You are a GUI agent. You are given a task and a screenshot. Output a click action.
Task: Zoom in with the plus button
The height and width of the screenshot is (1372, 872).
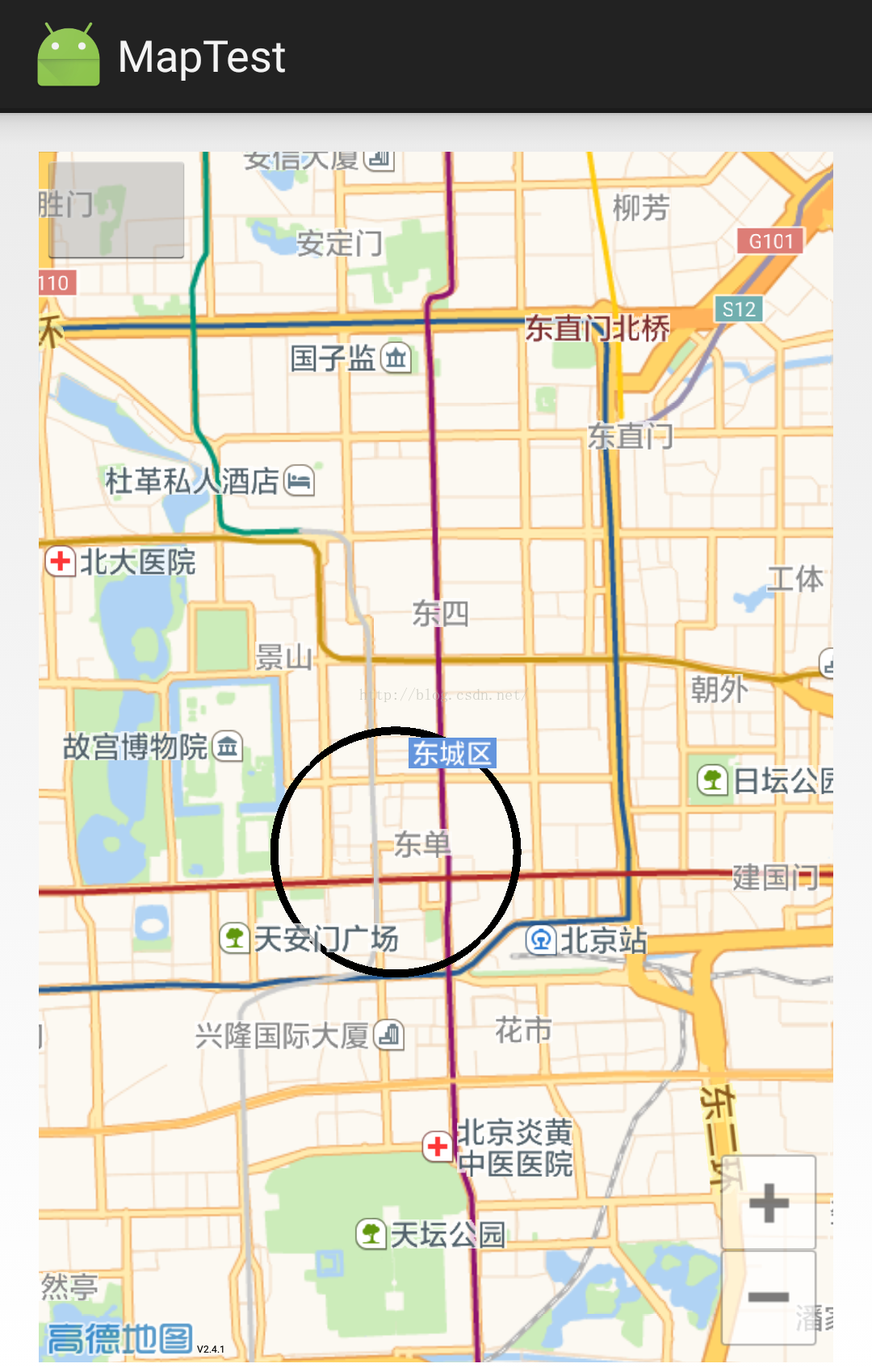[x=768, y=1203]
